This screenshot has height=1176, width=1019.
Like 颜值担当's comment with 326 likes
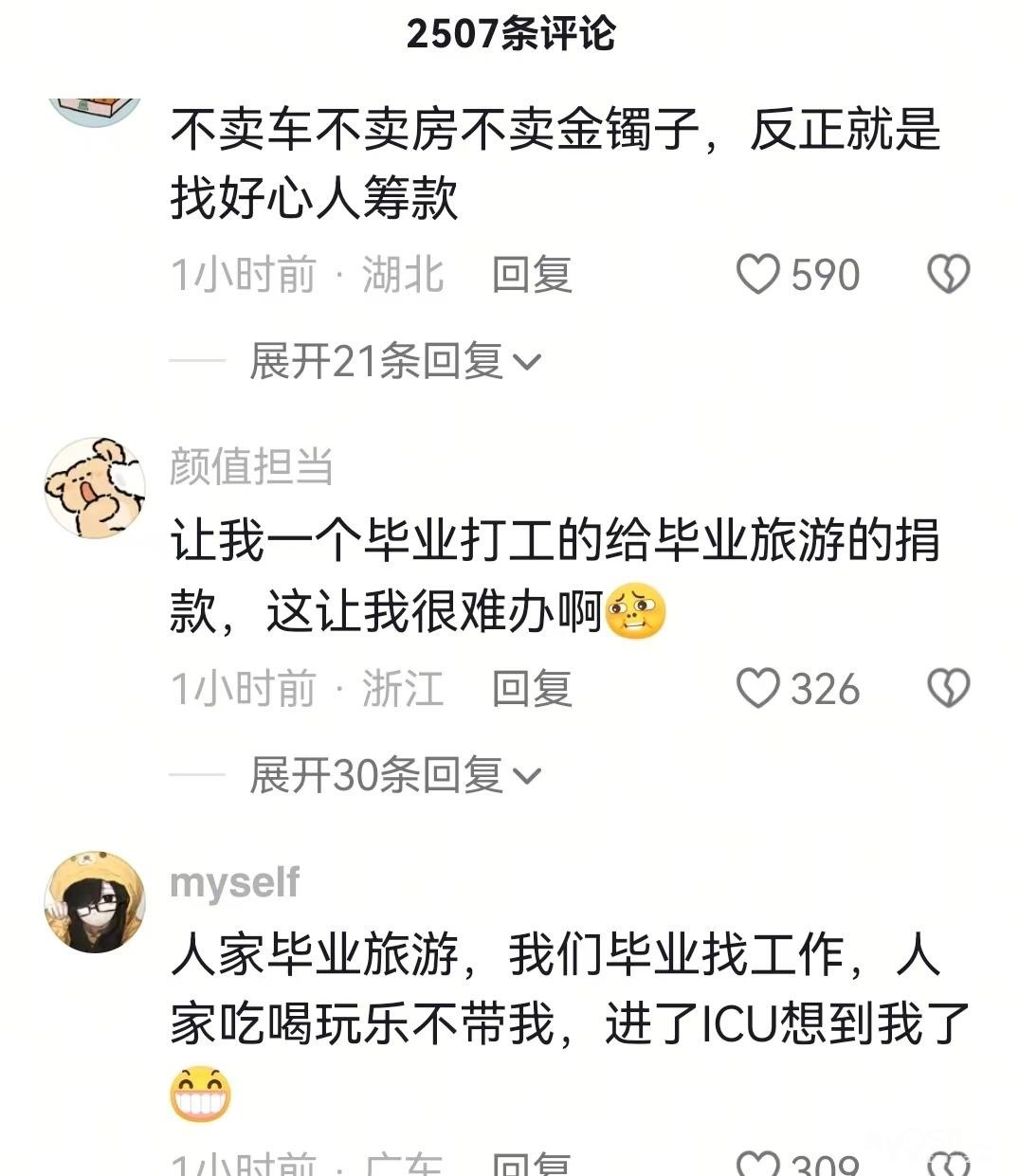[x=758, y=689]
